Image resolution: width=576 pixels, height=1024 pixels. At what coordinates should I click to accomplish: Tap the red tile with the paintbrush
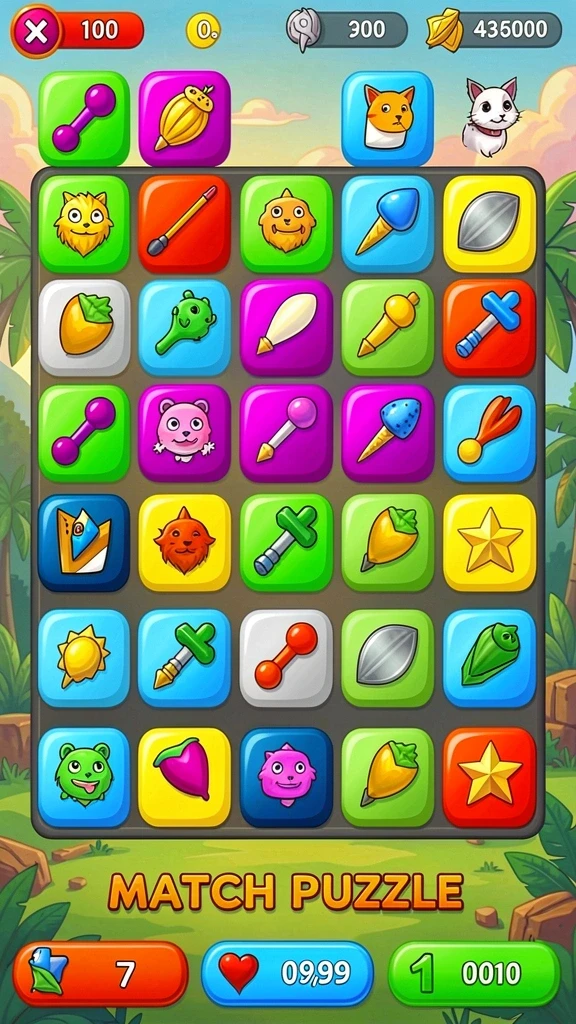click(x=184, y=223)
